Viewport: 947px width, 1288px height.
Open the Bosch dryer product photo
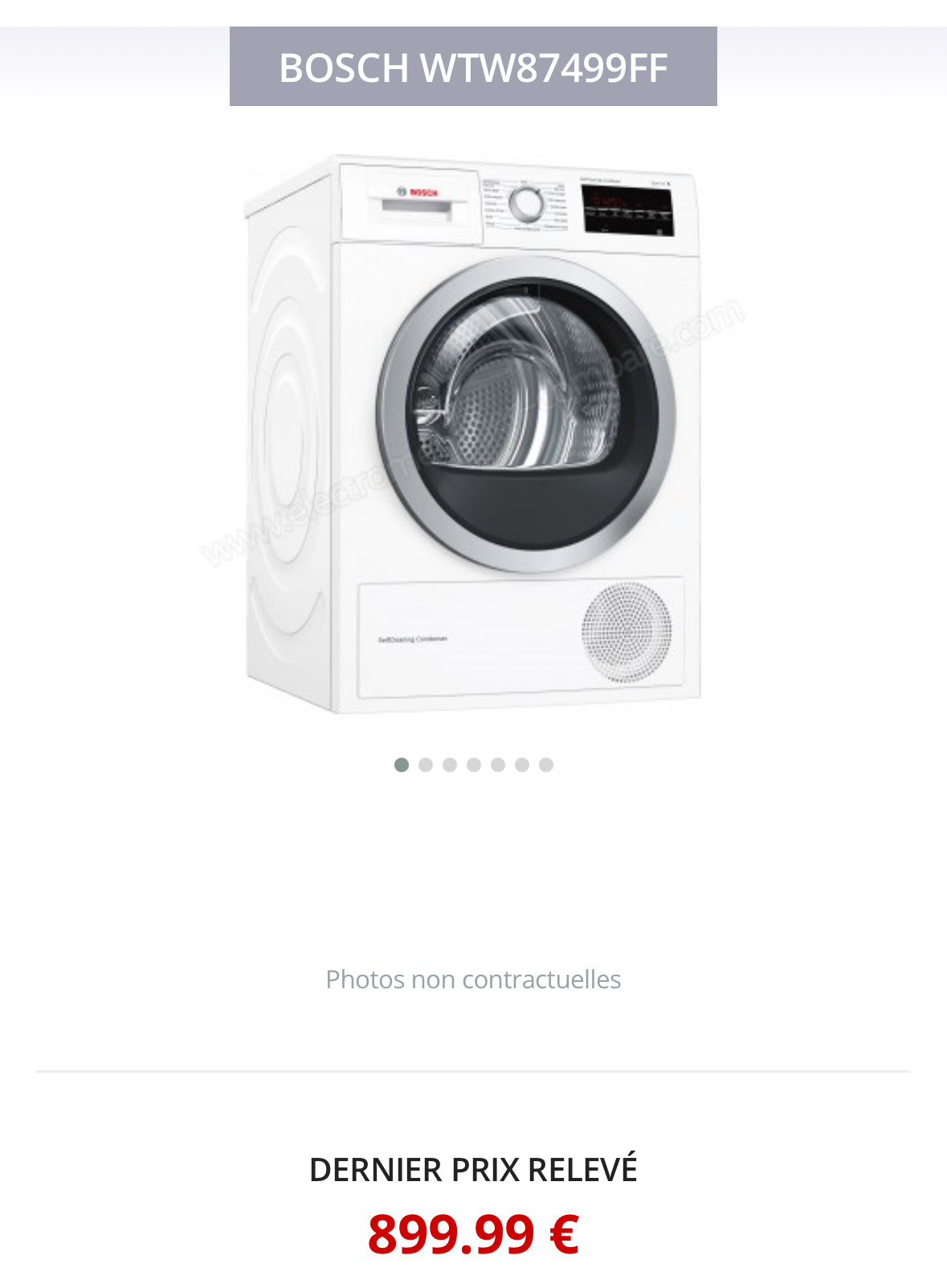point(473,434)
